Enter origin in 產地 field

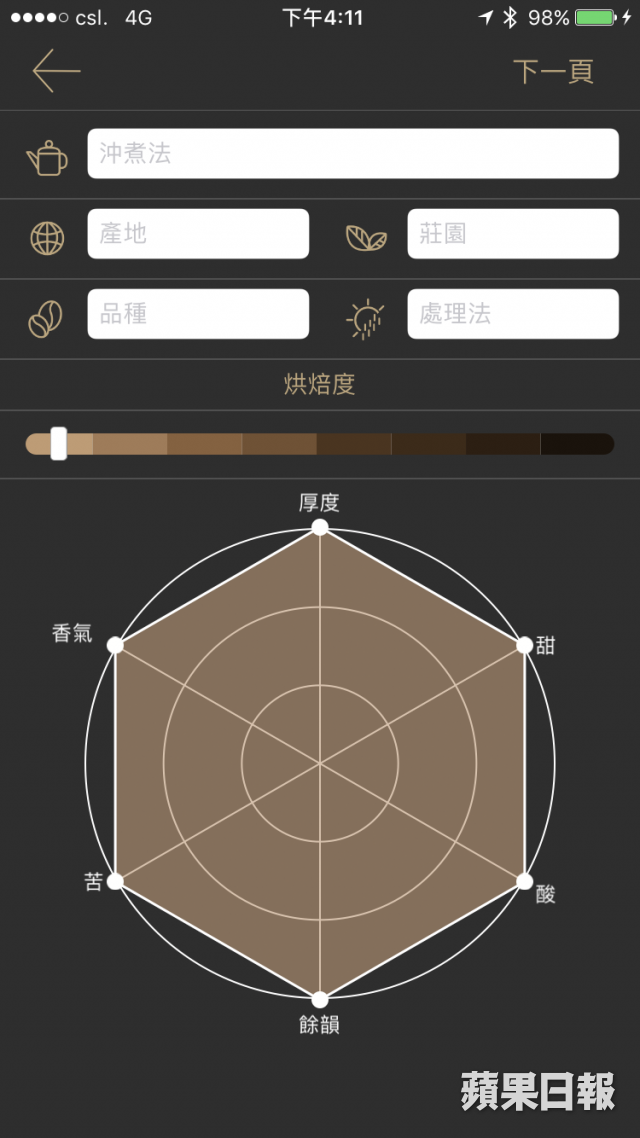(198, 234)
